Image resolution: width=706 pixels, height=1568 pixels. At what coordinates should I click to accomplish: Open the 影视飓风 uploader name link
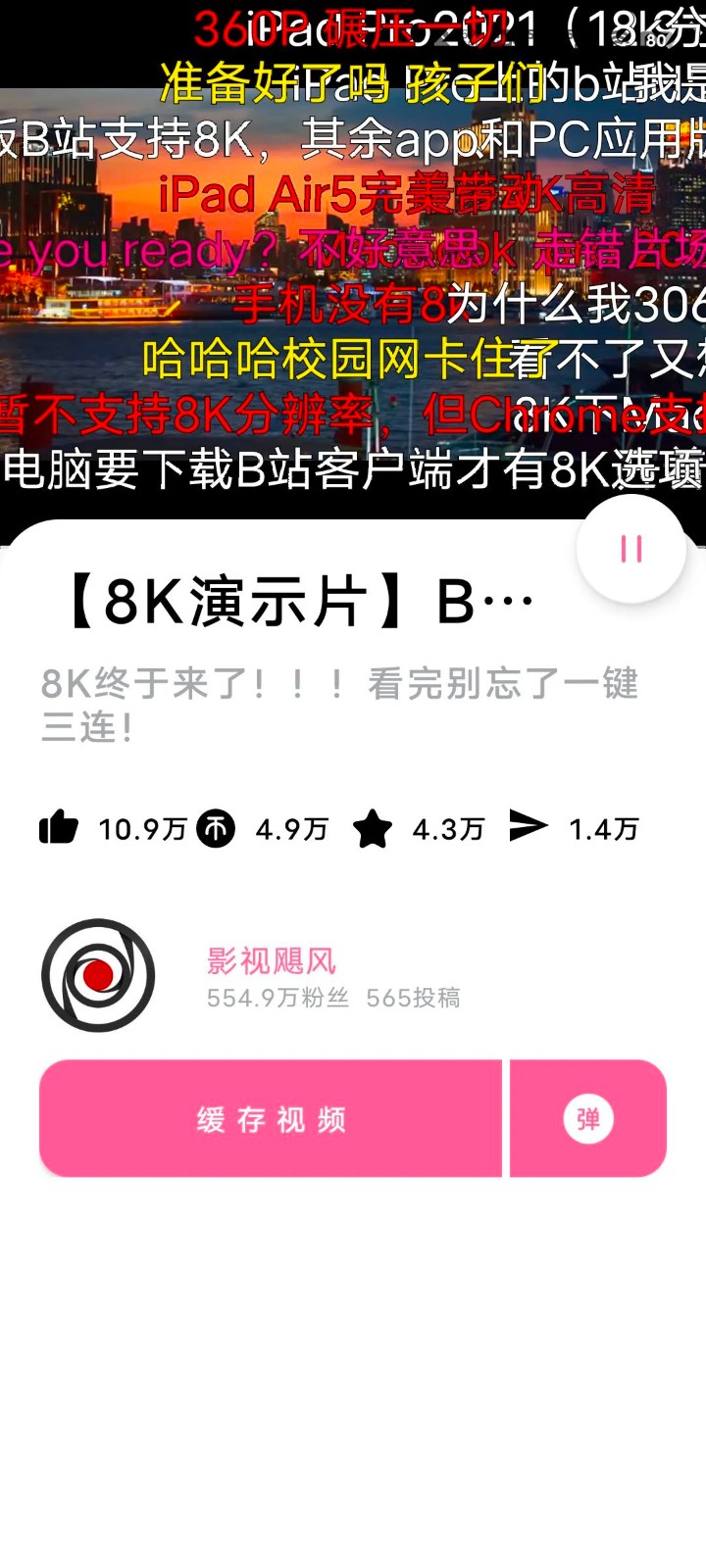click(x=270, y=961)
